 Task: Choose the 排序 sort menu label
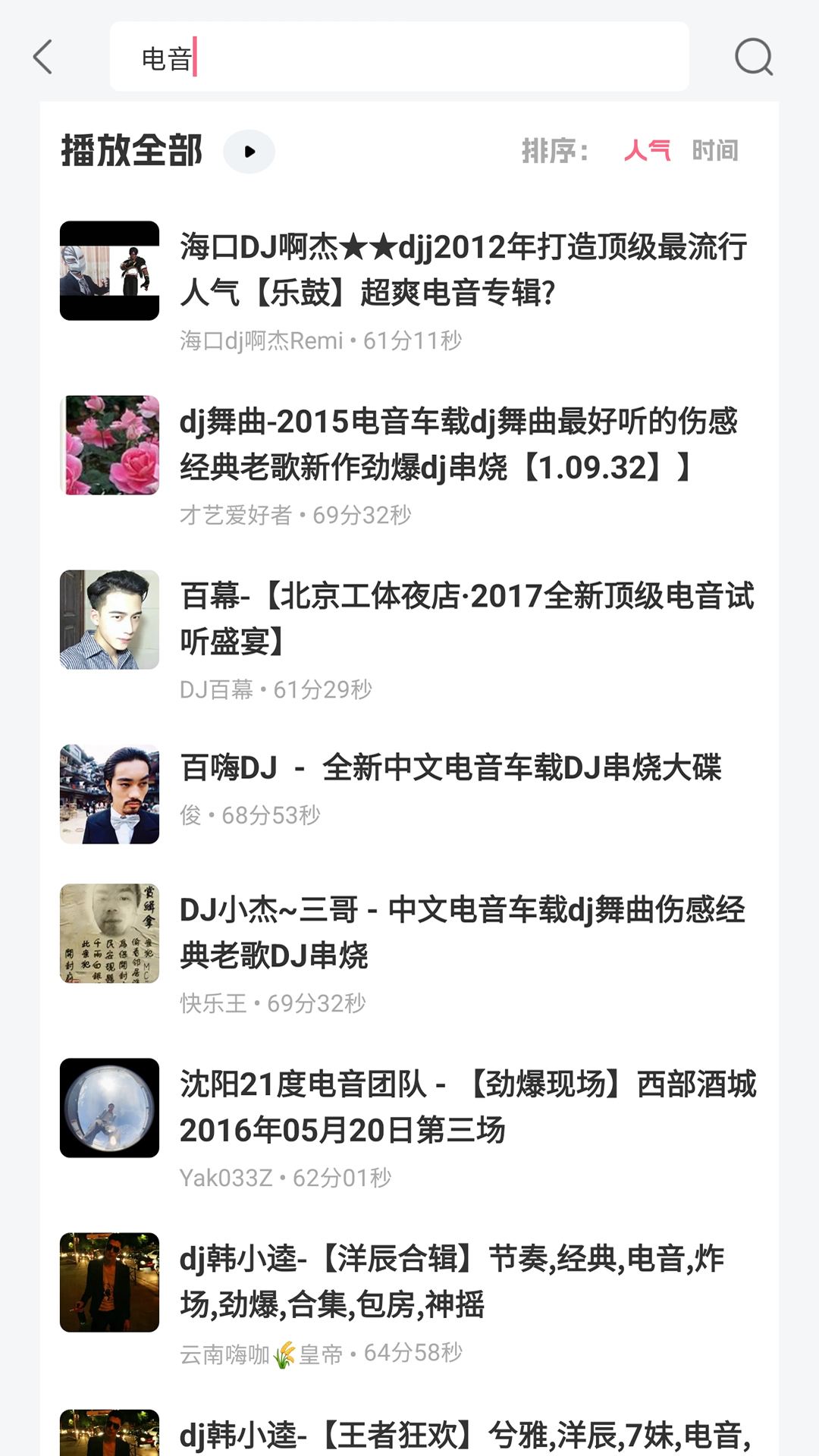click(554, 150)
